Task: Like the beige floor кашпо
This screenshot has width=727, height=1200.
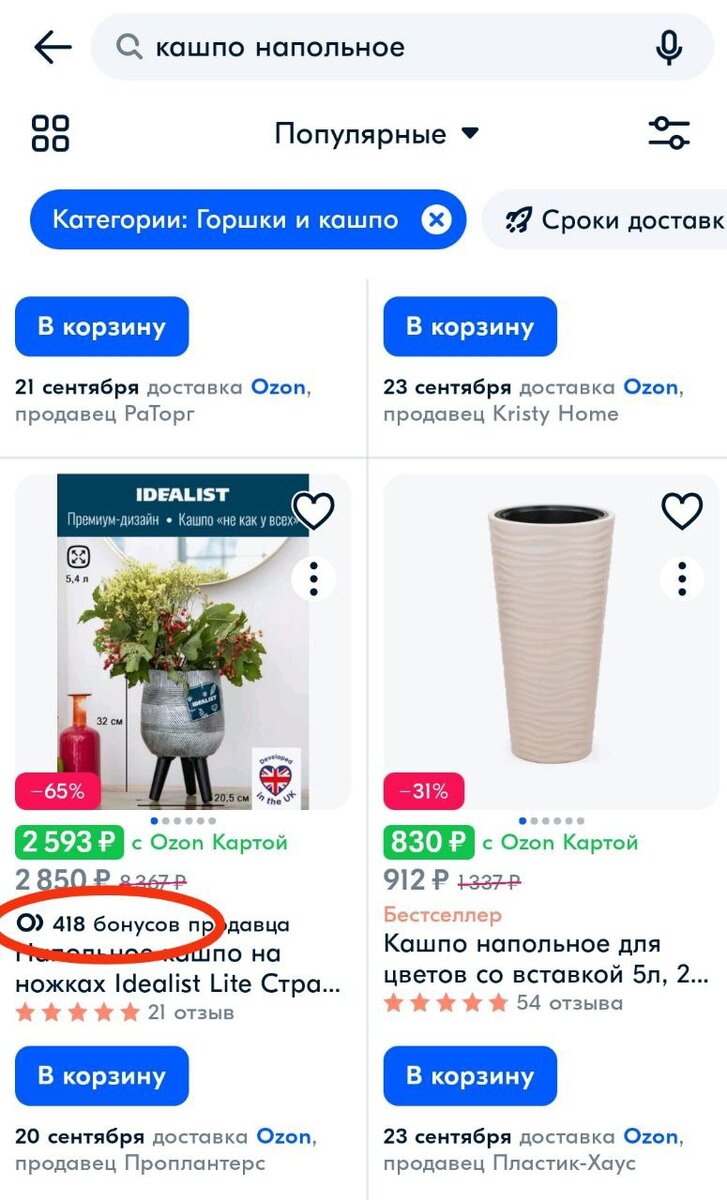Action: [682, 511]
